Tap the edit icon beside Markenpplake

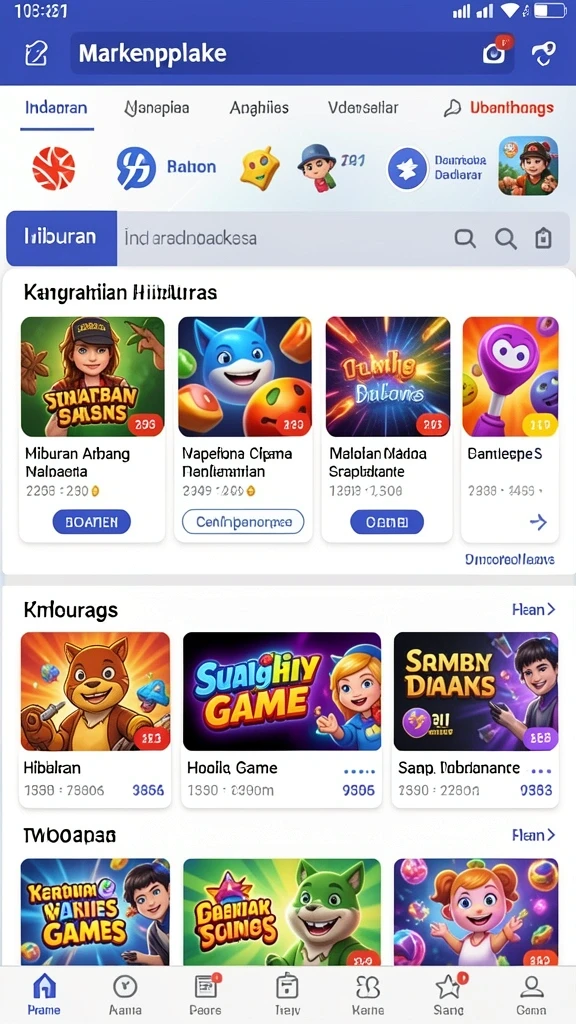(x=36, y=53)
